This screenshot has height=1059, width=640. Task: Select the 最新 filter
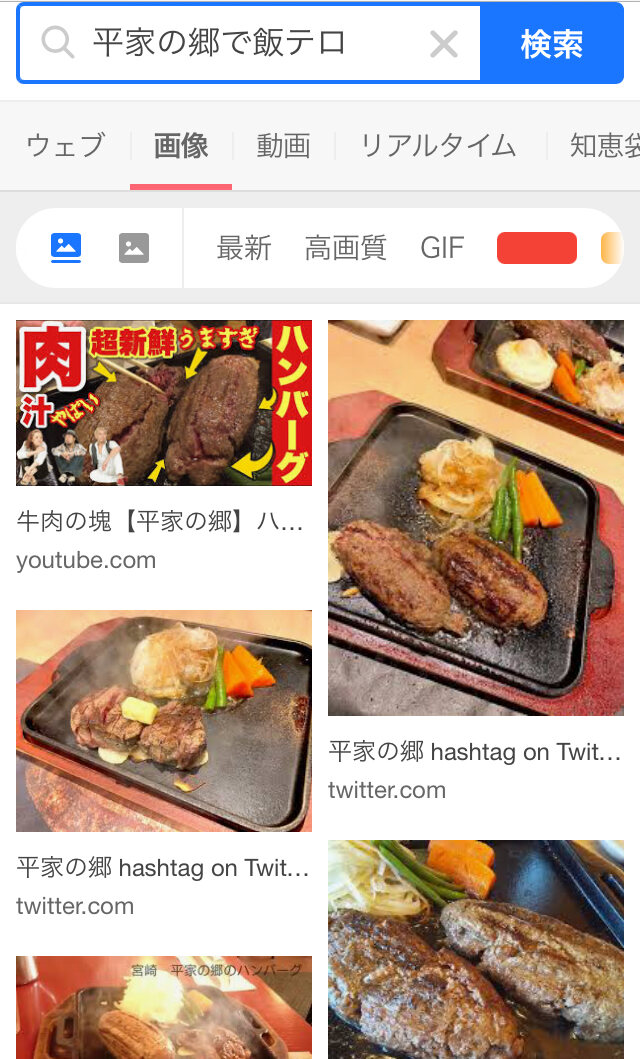tap(244, 248)
